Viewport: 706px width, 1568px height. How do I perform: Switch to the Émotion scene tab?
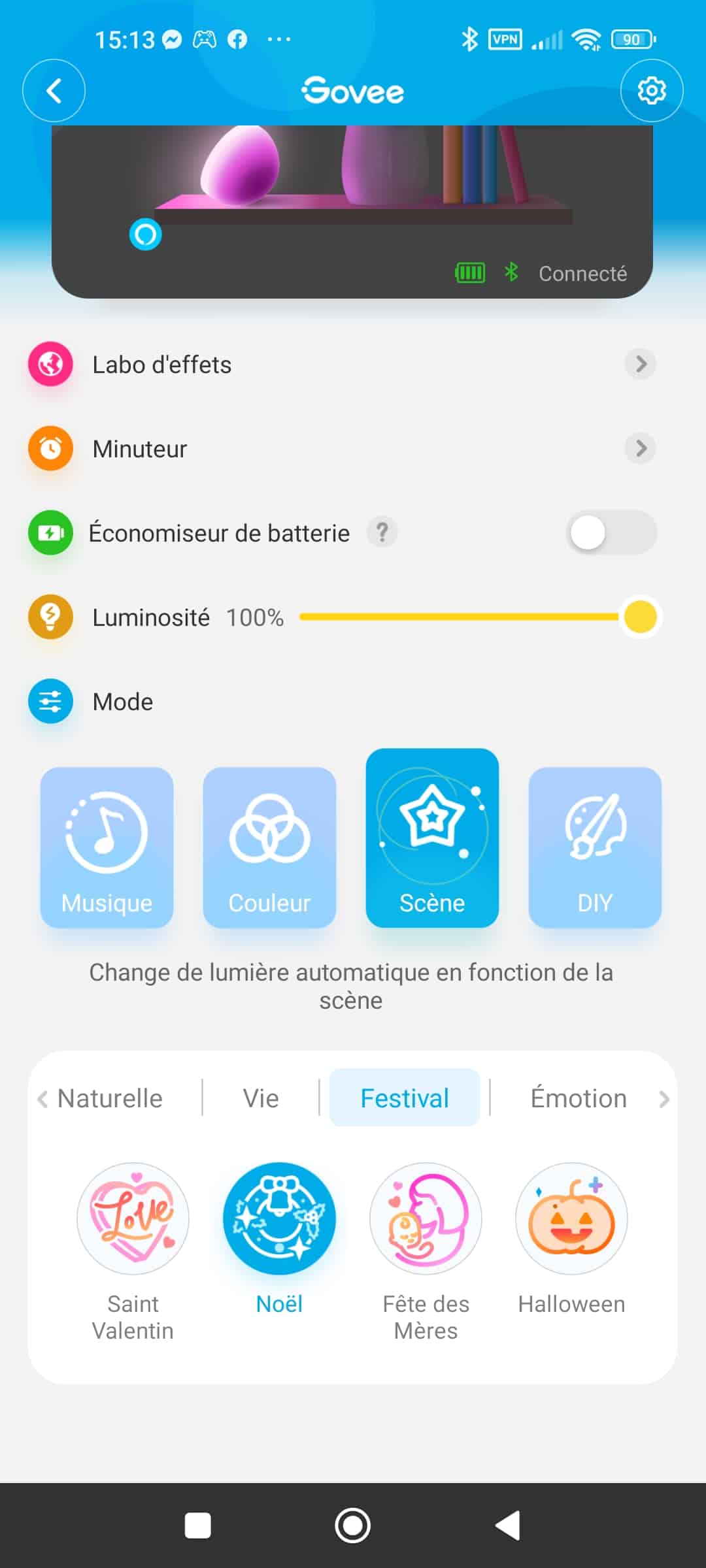(x=579, y=1098)
